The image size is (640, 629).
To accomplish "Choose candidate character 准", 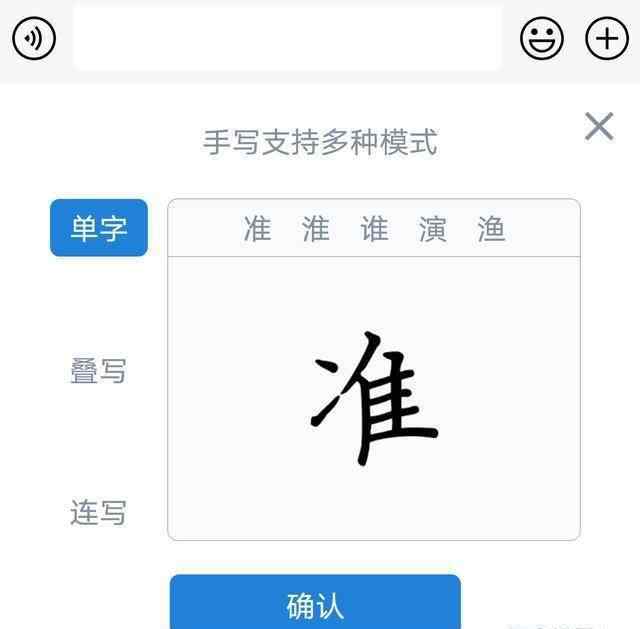I will point(257,229).
